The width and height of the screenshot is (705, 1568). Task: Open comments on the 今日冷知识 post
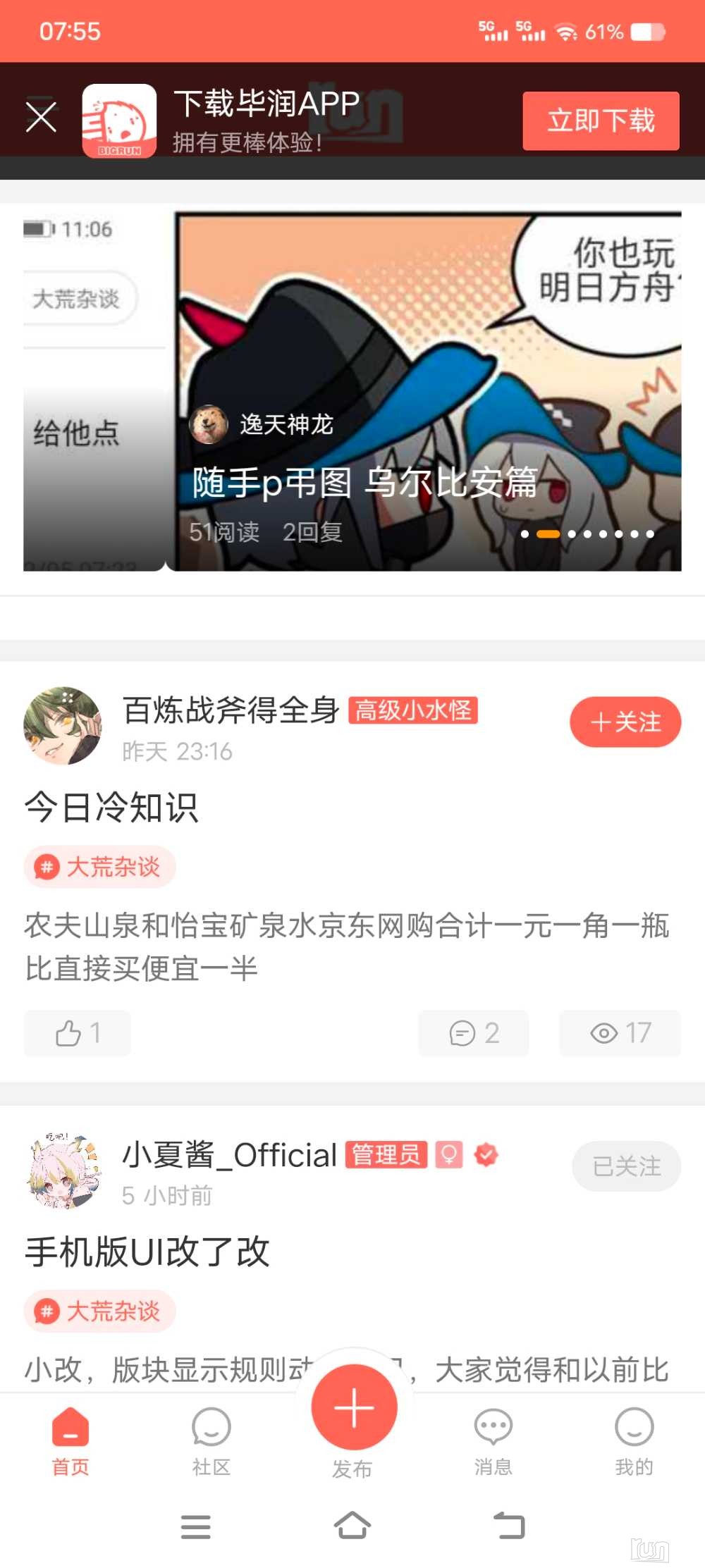click(473, 1033)
